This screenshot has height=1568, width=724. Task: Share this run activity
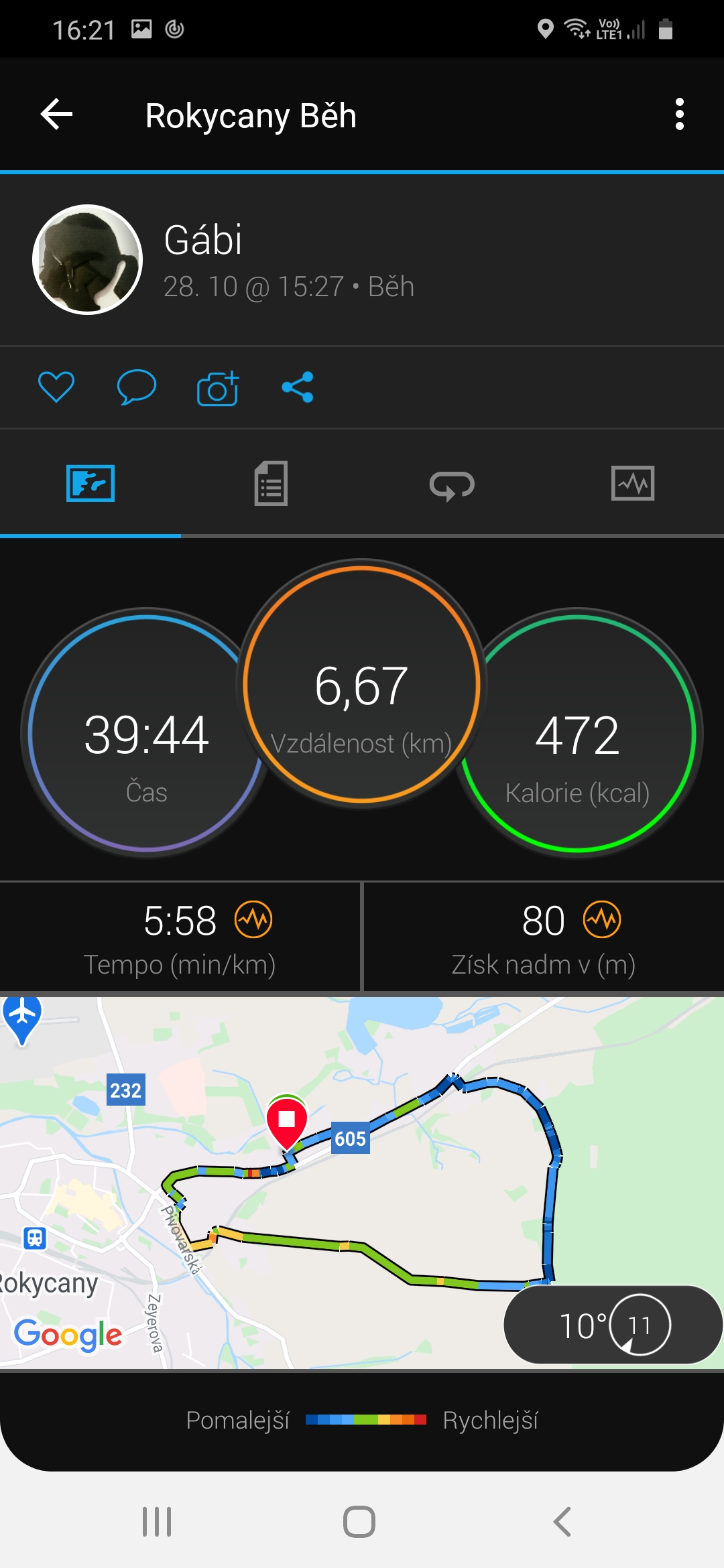click(298, 387)
